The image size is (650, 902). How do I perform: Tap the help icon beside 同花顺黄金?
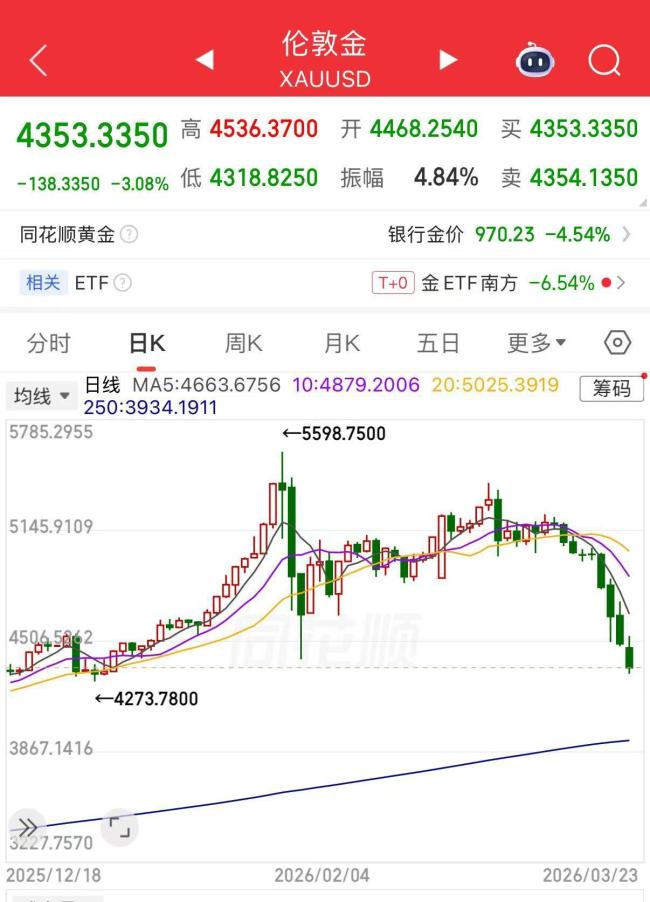click(x=129, y=235)
